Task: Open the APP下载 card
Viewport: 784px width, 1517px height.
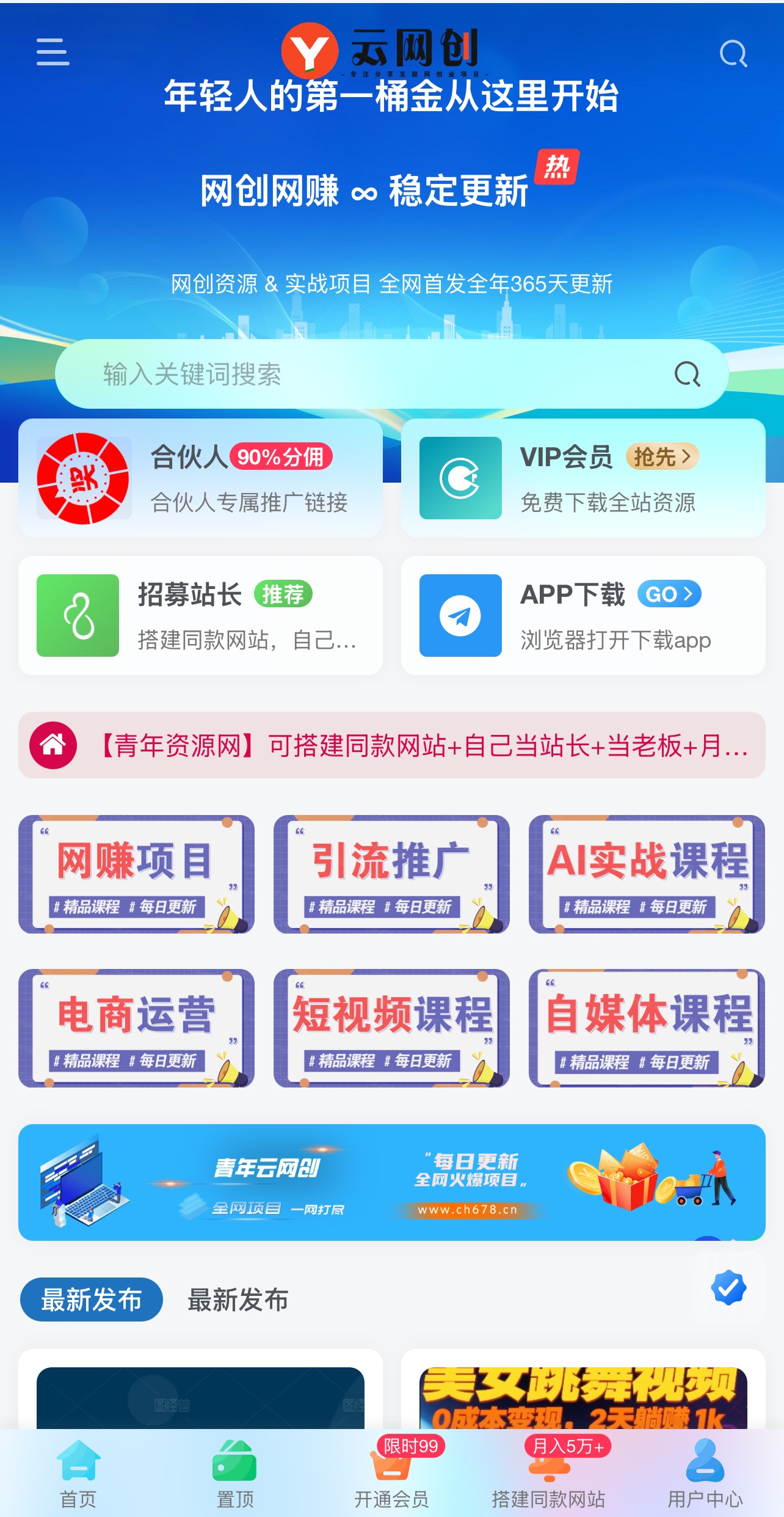Action: point(583,615)
